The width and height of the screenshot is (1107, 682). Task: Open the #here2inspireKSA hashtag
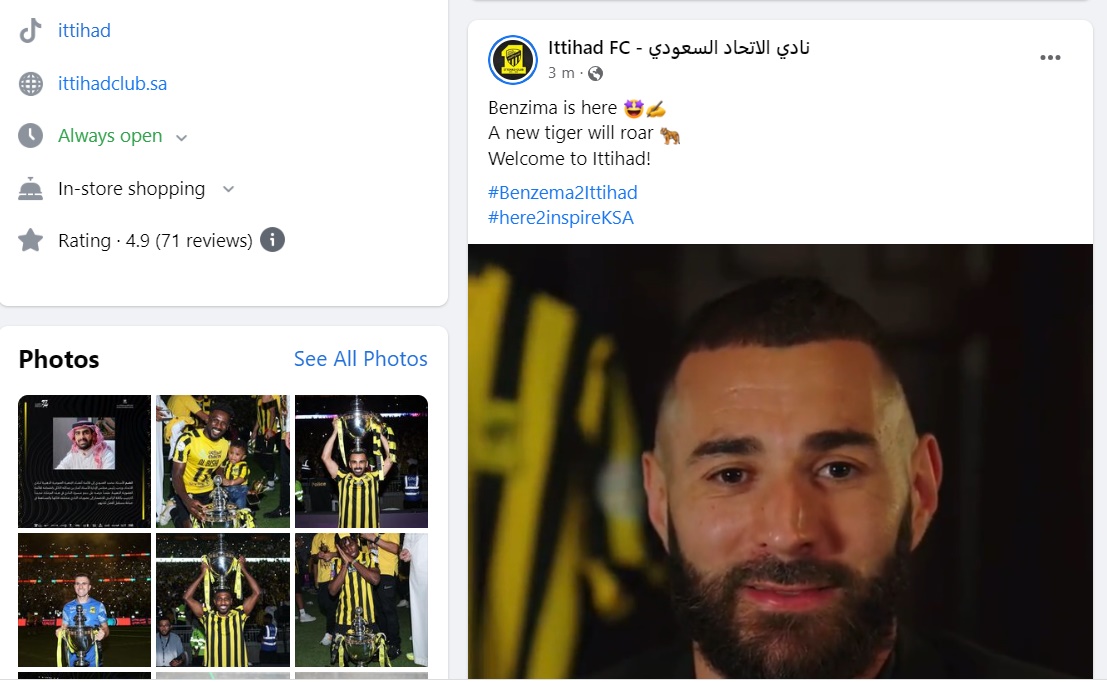[560, 217]
